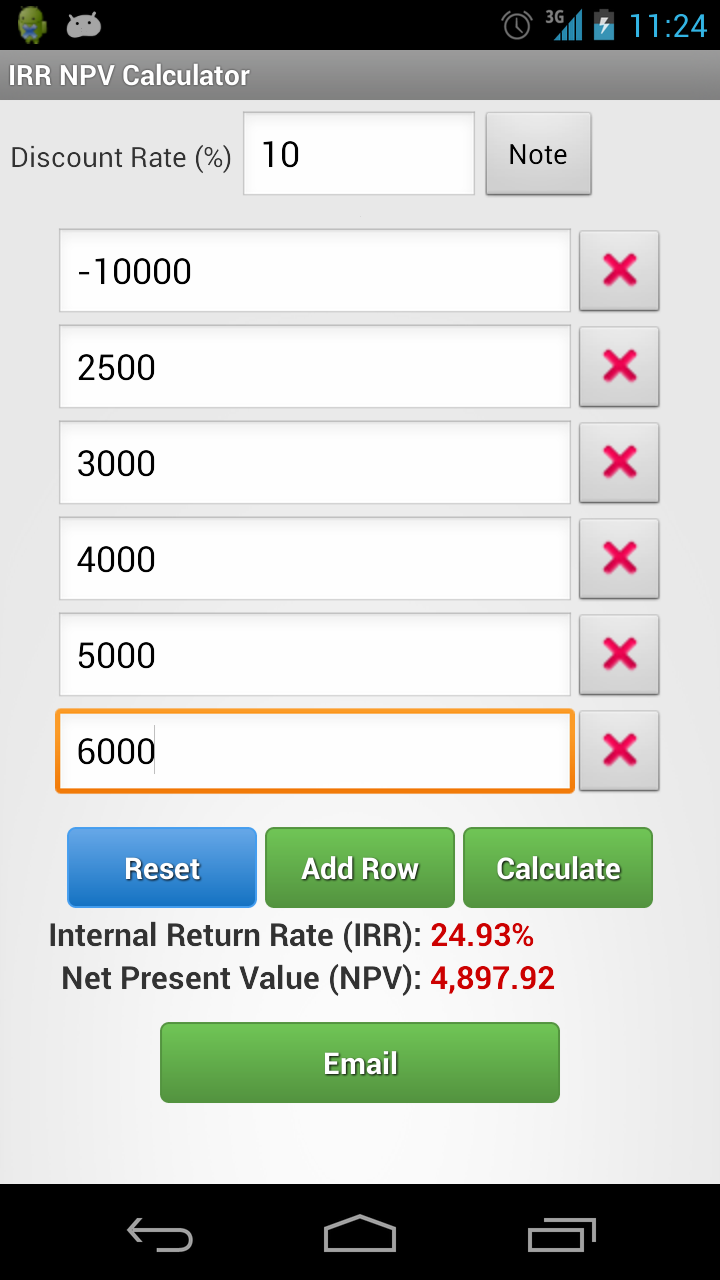Screen dimensions: 720x1280
Task: Remove the 4000 row
Action: click(x=619, y=558)
